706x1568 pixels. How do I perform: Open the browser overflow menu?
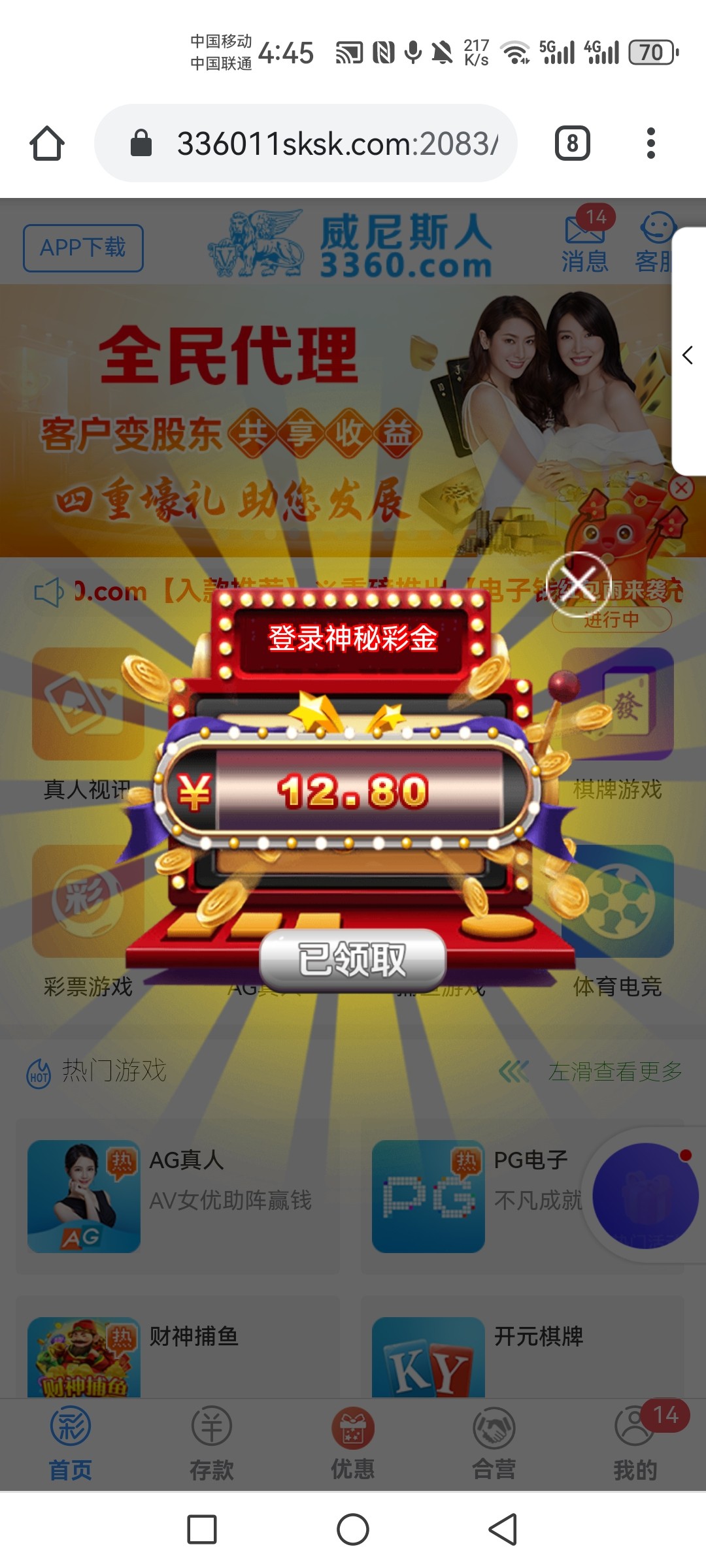[x=650, y=144]
